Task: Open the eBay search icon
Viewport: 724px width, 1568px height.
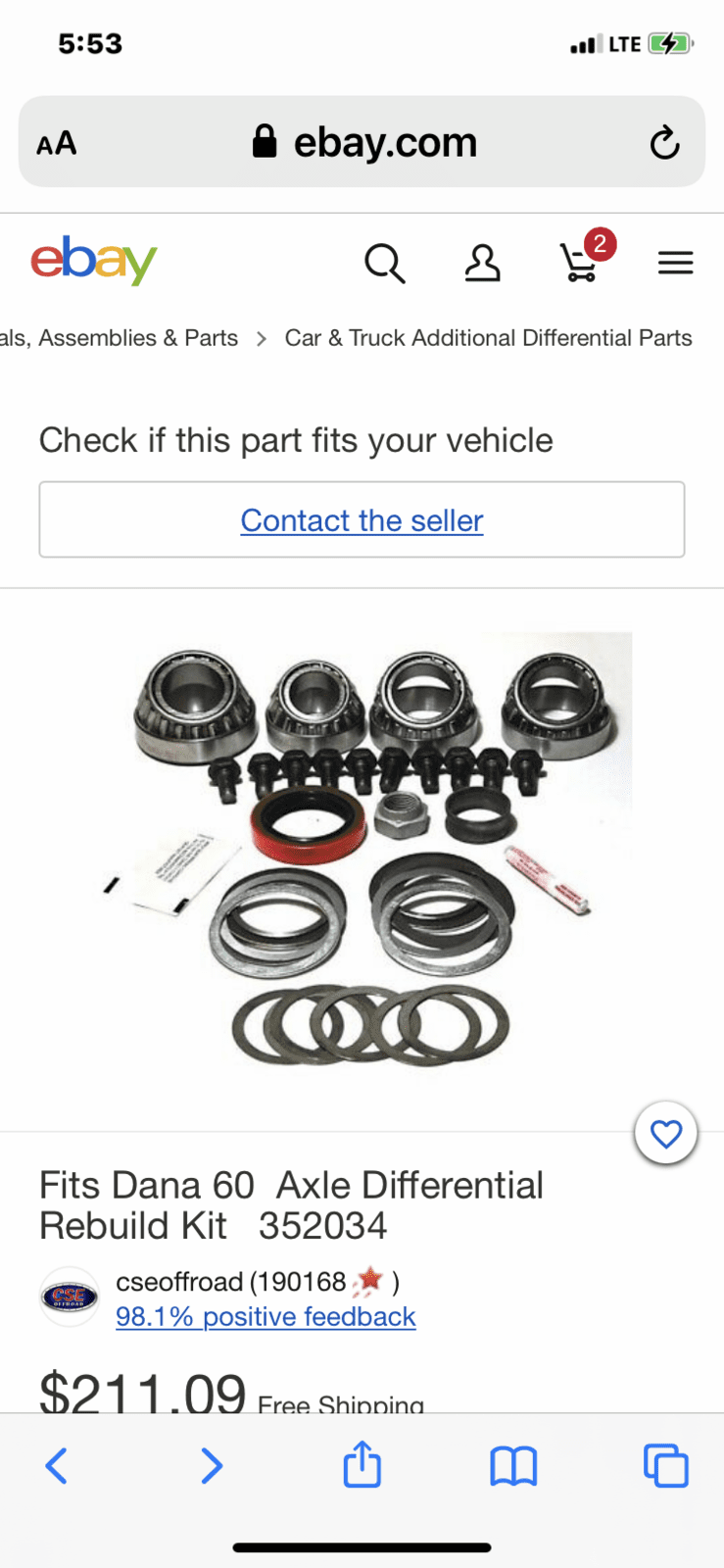Action: pyautogui.click(x=384, y=264)
